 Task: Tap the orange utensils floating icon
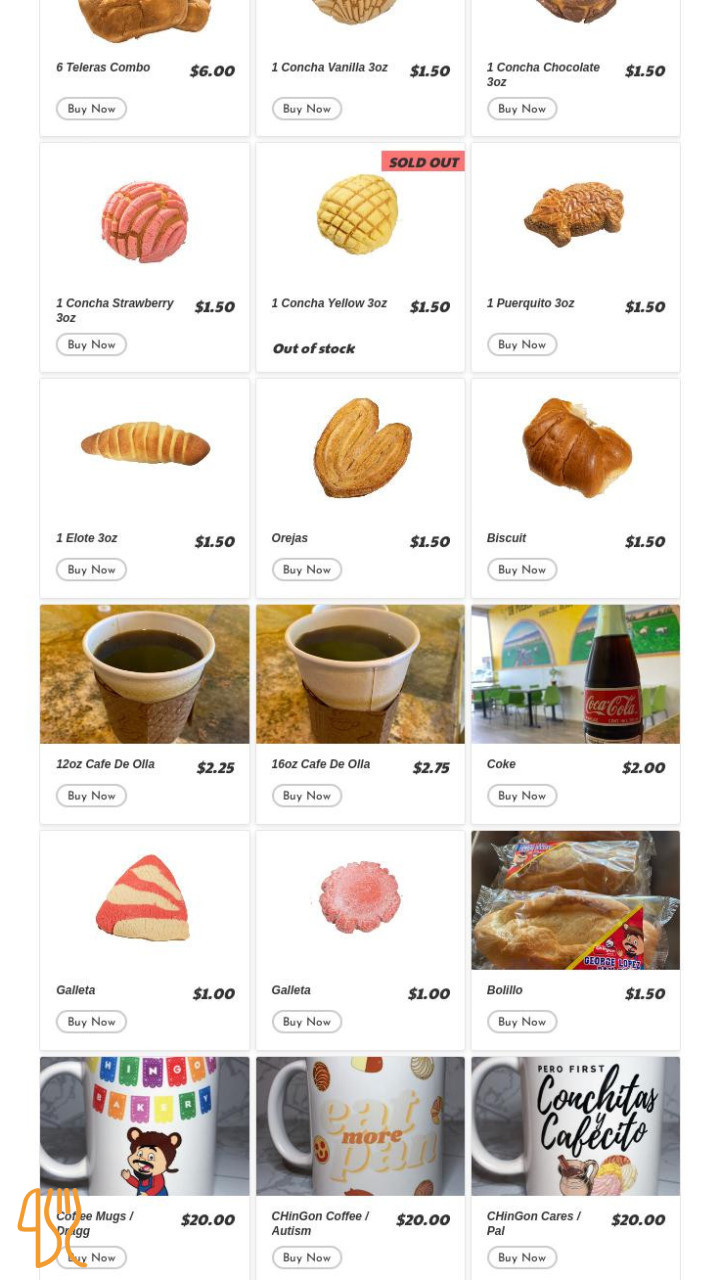(x=51, y=1227)
